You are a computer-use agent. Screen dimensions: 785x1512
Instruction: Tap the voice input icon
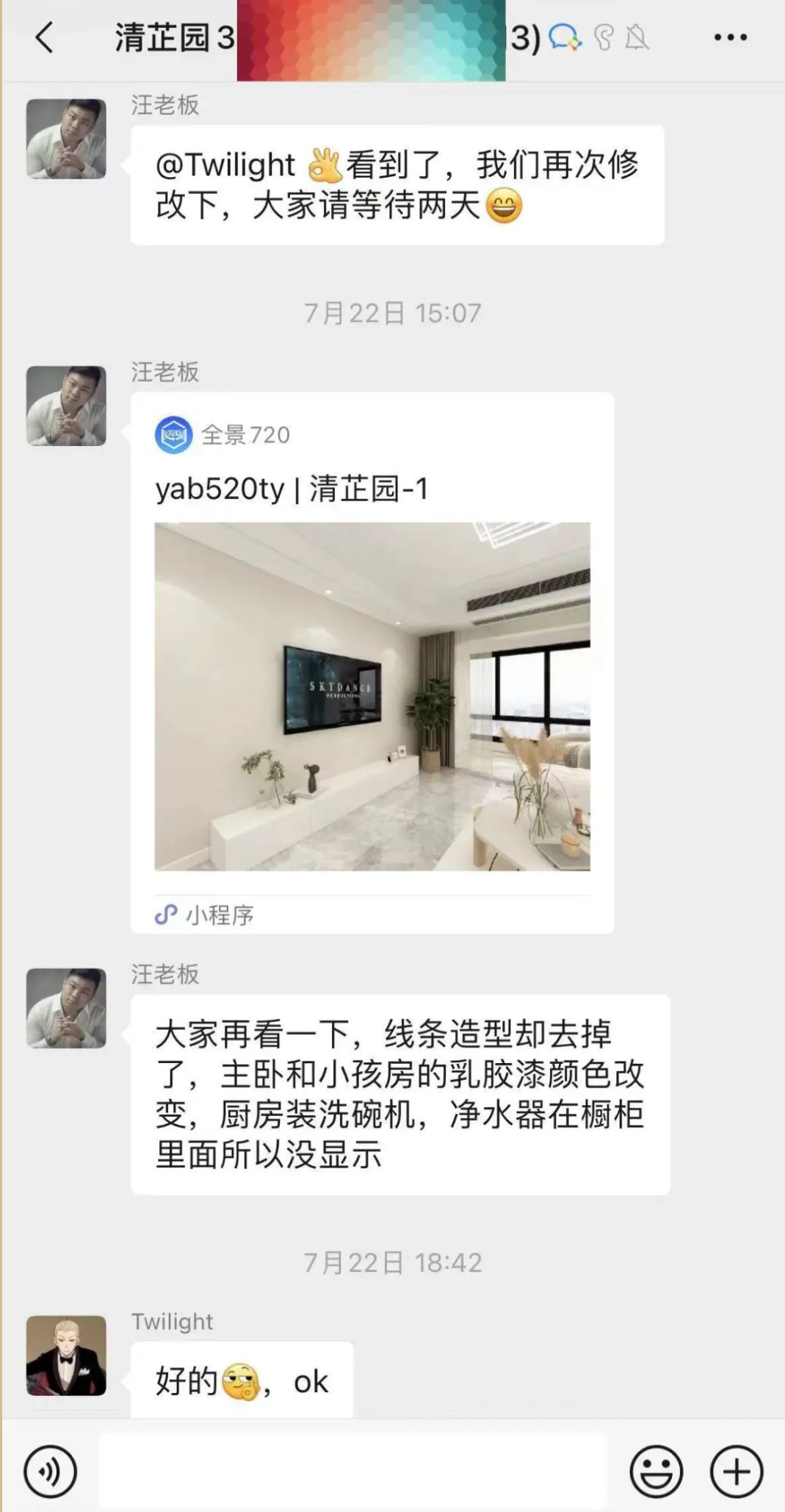pos(50,1472)
